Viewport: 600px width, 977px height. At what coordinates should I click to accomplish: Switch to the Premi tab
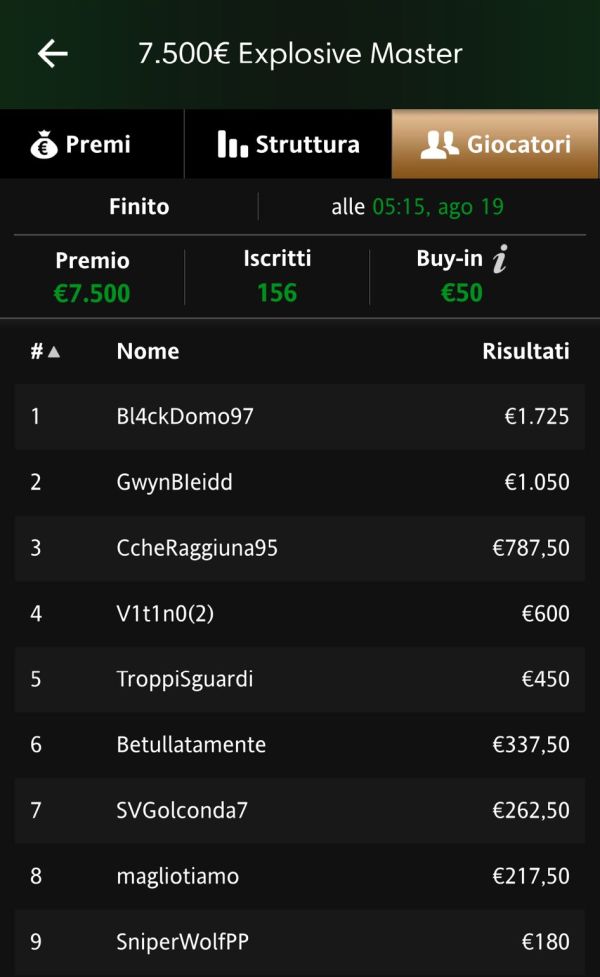coord(92,144)
